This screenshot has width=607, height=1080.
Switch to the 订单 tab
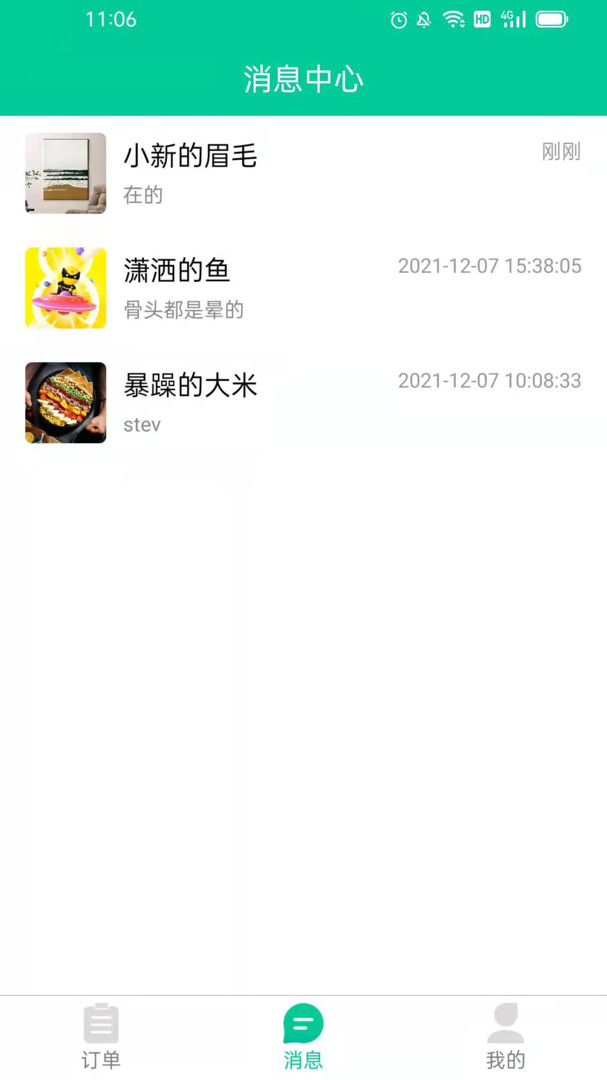[x=101, y=1037]
